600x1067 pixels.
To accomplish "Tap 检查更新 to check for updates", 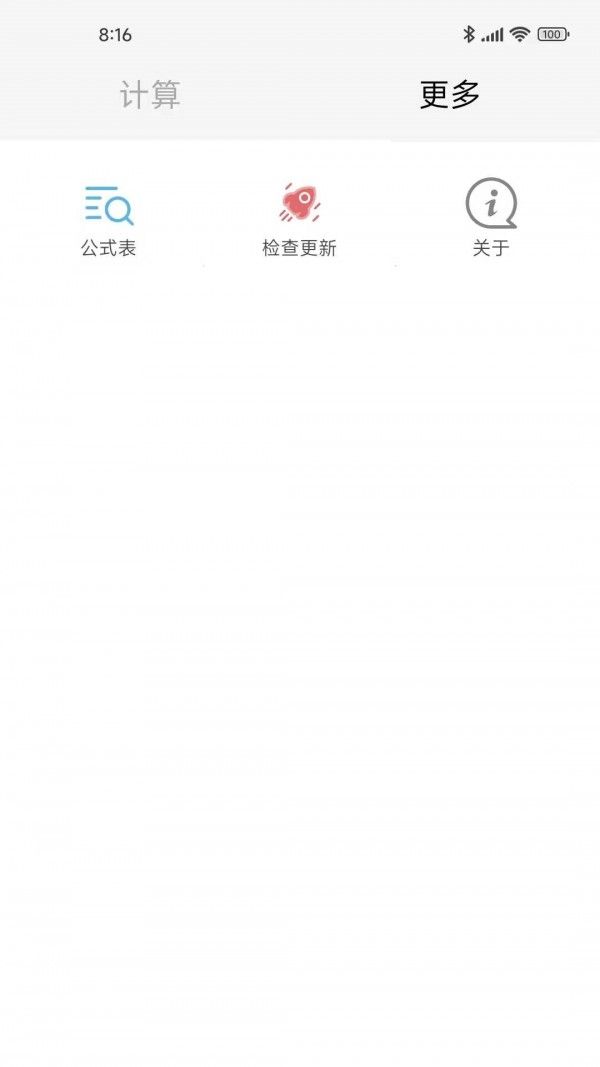I will point(299,219).
